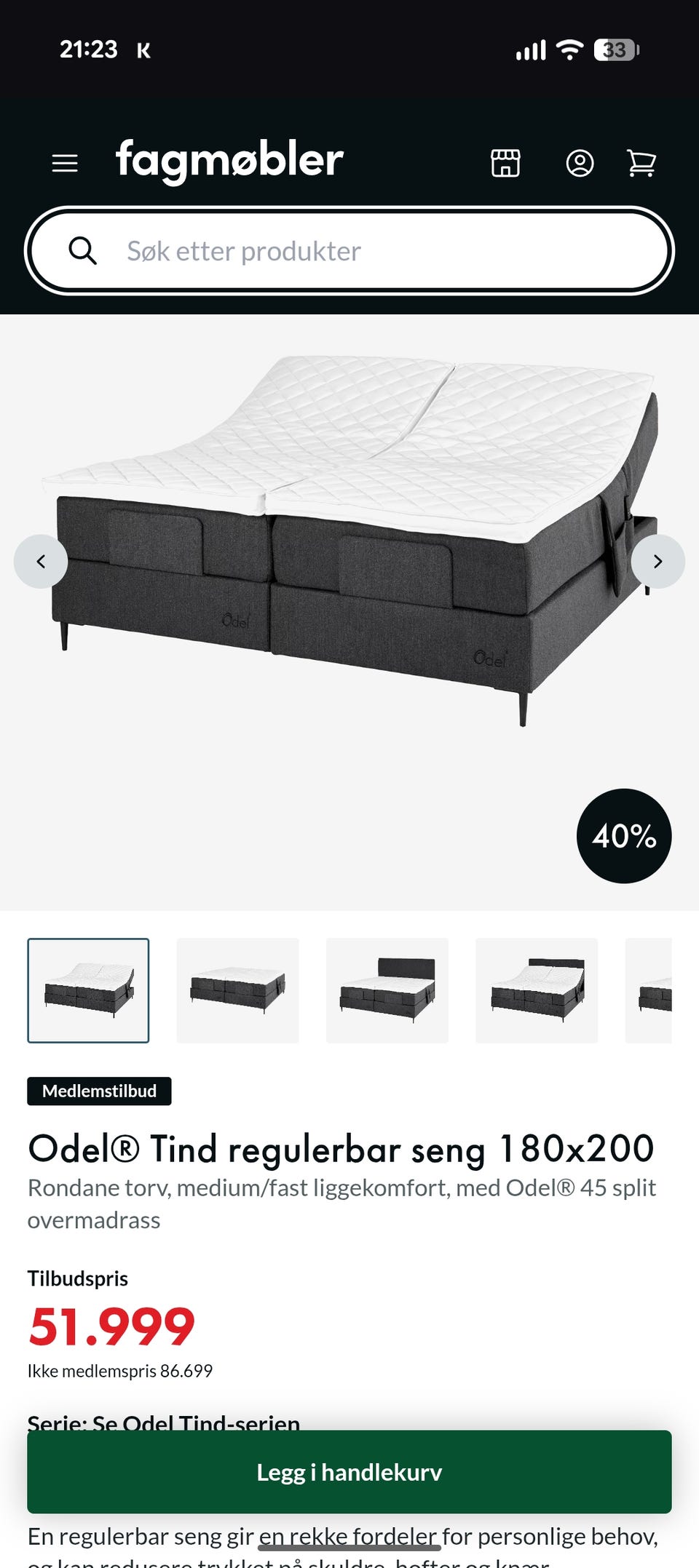The image size is (699, 1568).
Task: Select the fourth thumbnail, raised bed with headboard
Action: click(x=537, y=990)
